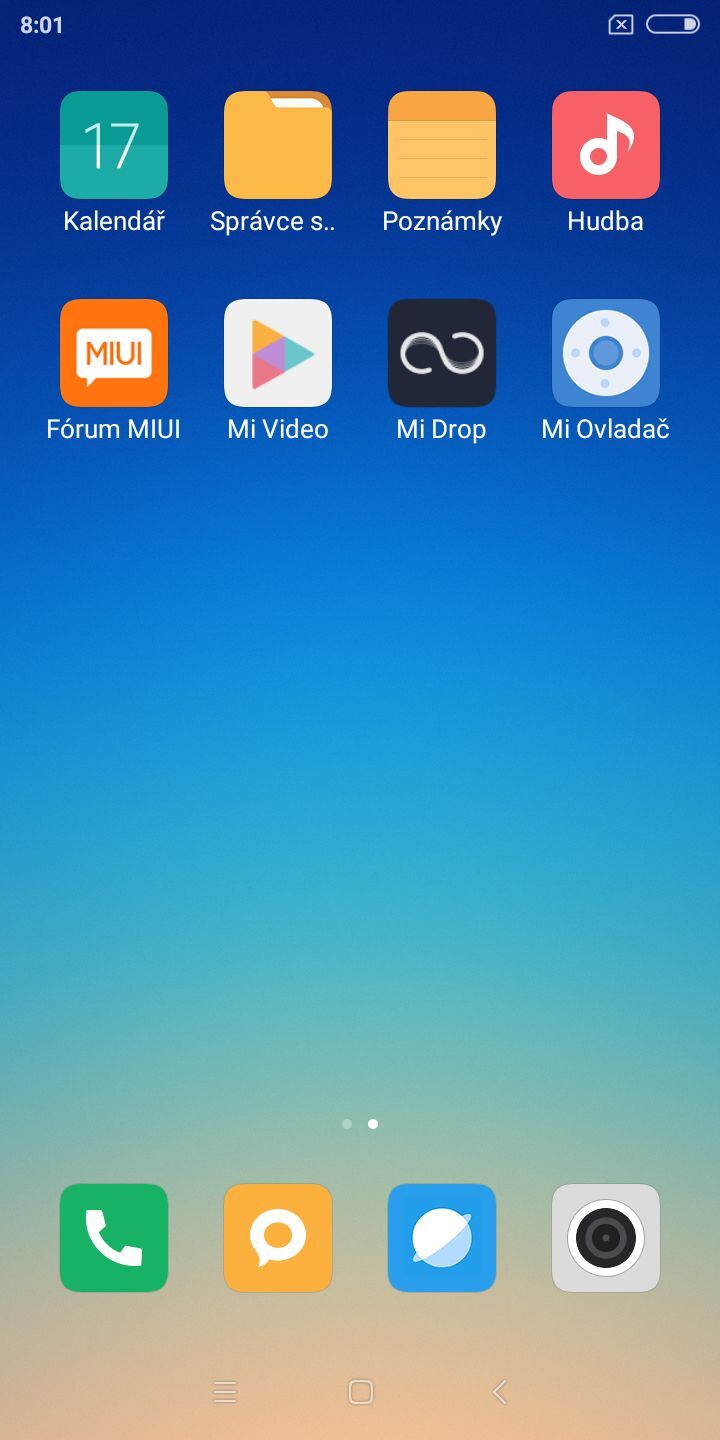Open the Messaging app in the dock
This screenshot has width=720, height=1440.
[277, 1238]
